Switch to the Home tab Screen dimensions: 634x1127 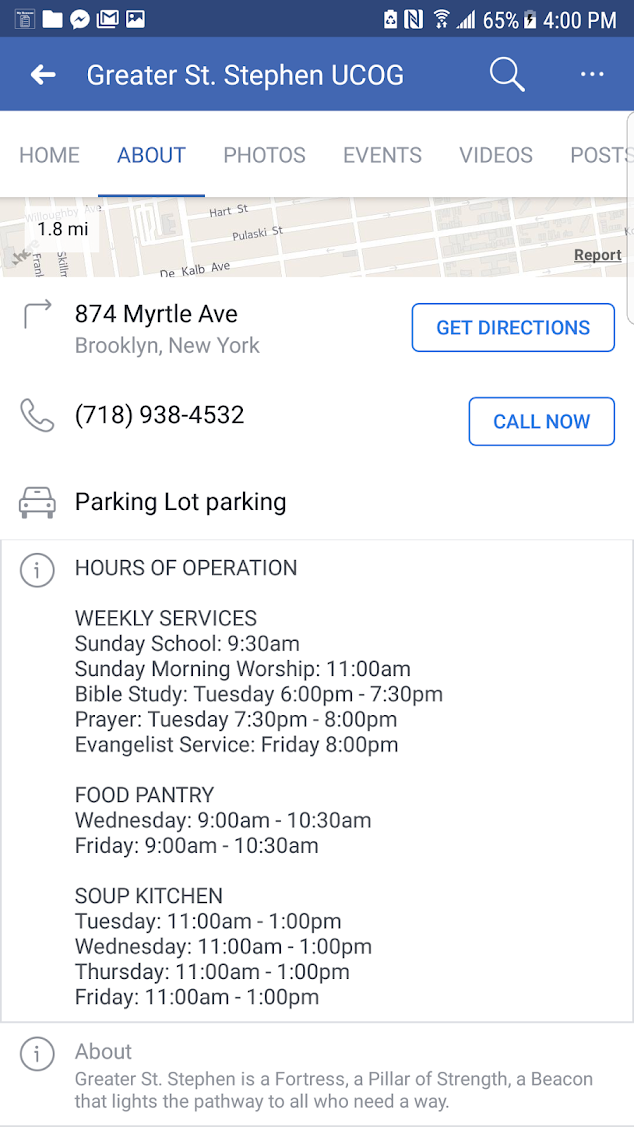point(49,155)
